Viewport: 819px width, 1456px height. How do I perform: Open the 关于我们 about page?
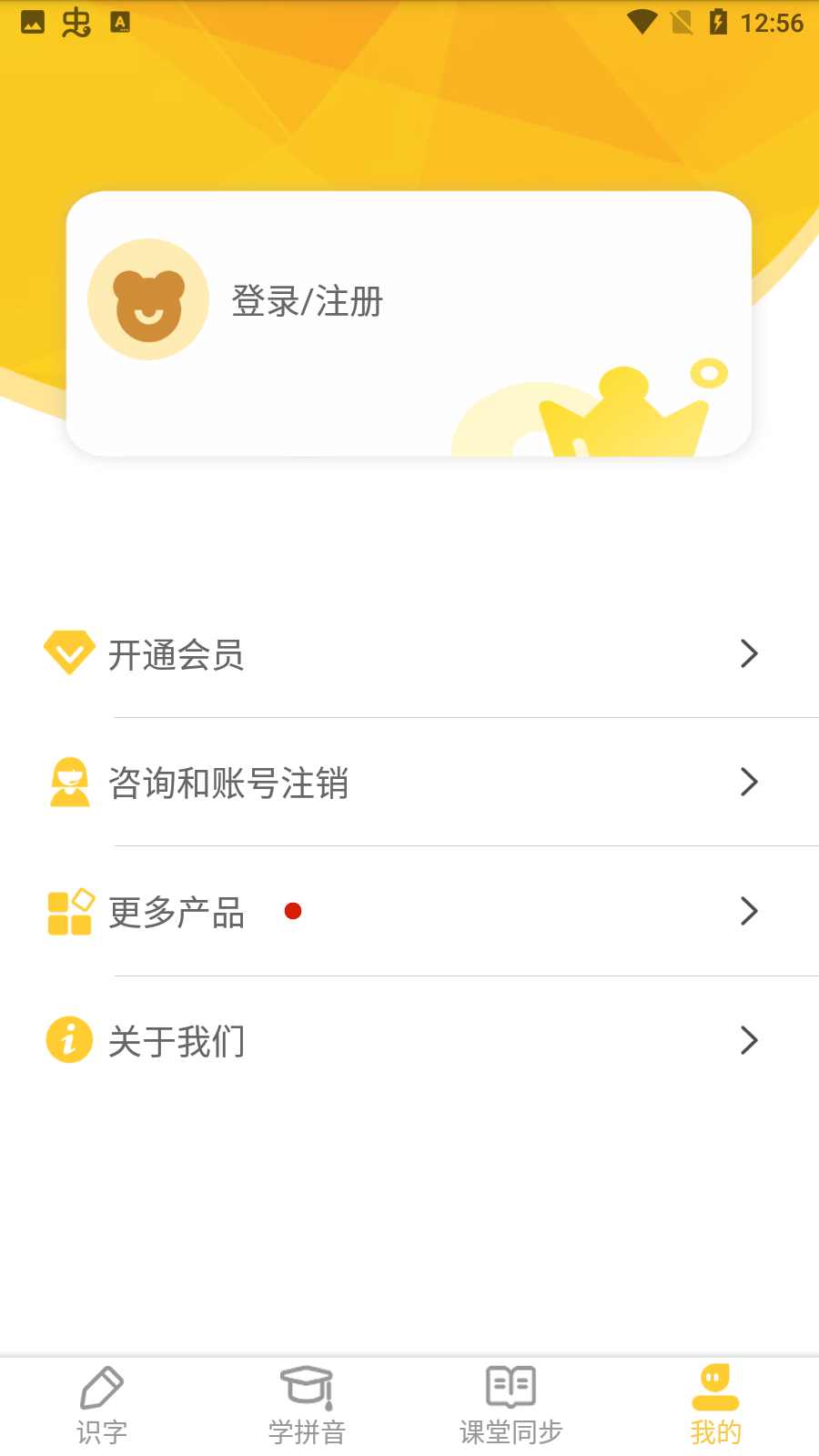pyautogui.click(x=409, y=1041)
